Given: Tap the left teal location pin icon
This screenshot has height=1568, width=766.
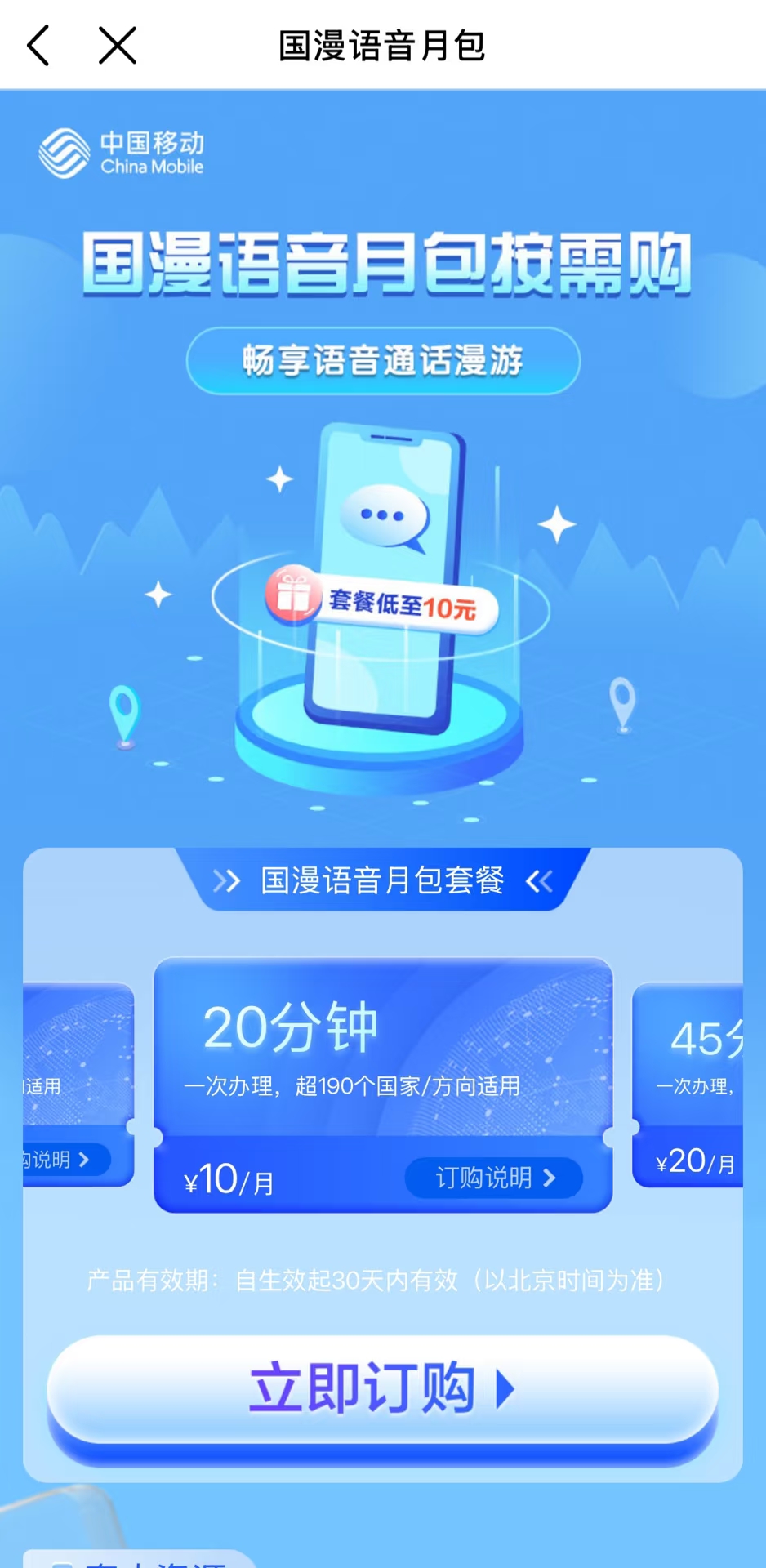Looking at the screenshot, I should click(127, 712).
